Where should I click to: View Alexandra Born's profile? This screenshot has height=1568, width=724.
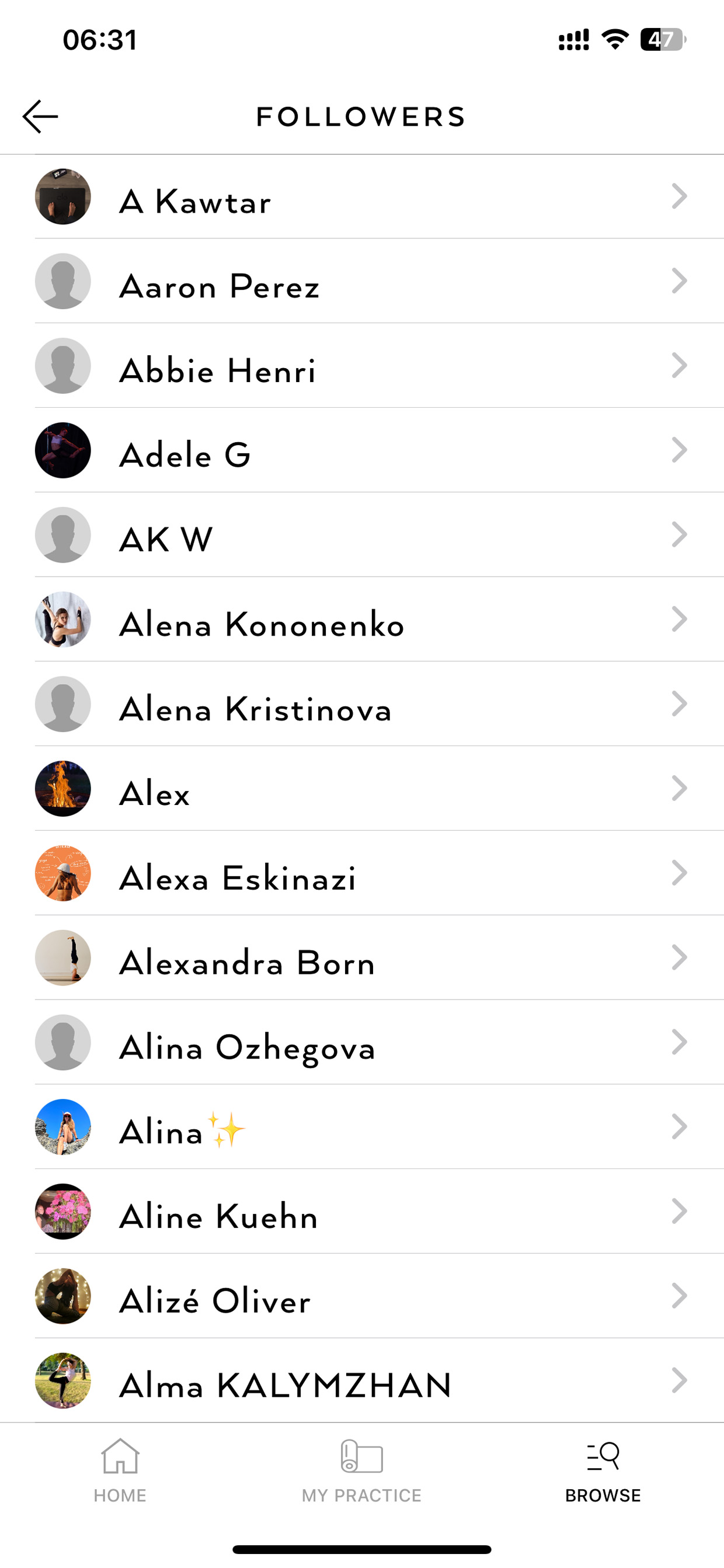tap(362, 958)
